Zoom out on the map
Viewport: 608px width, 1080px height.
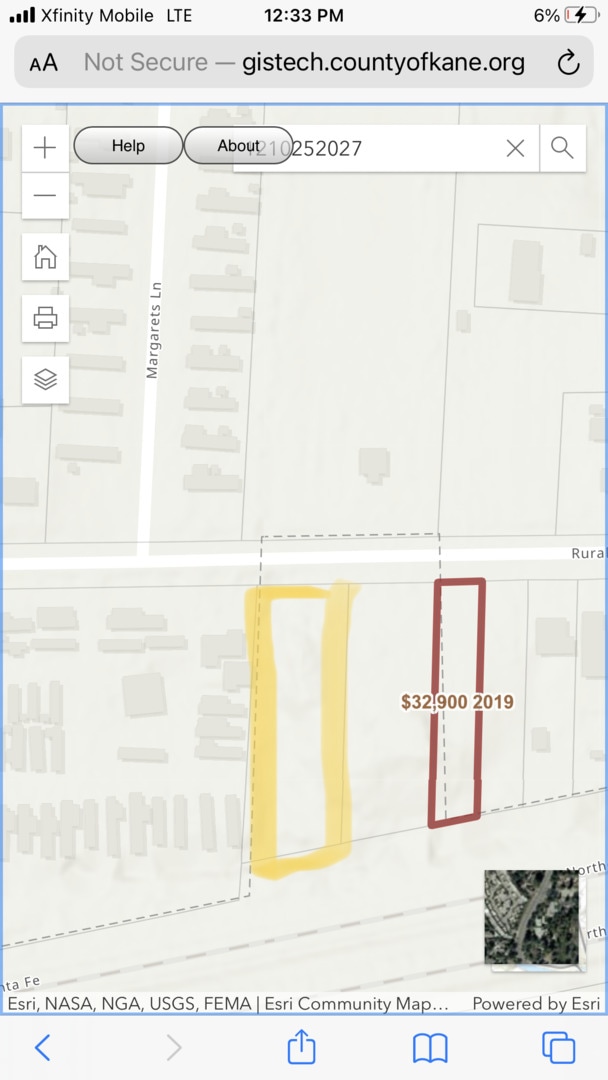coord(45,195)
